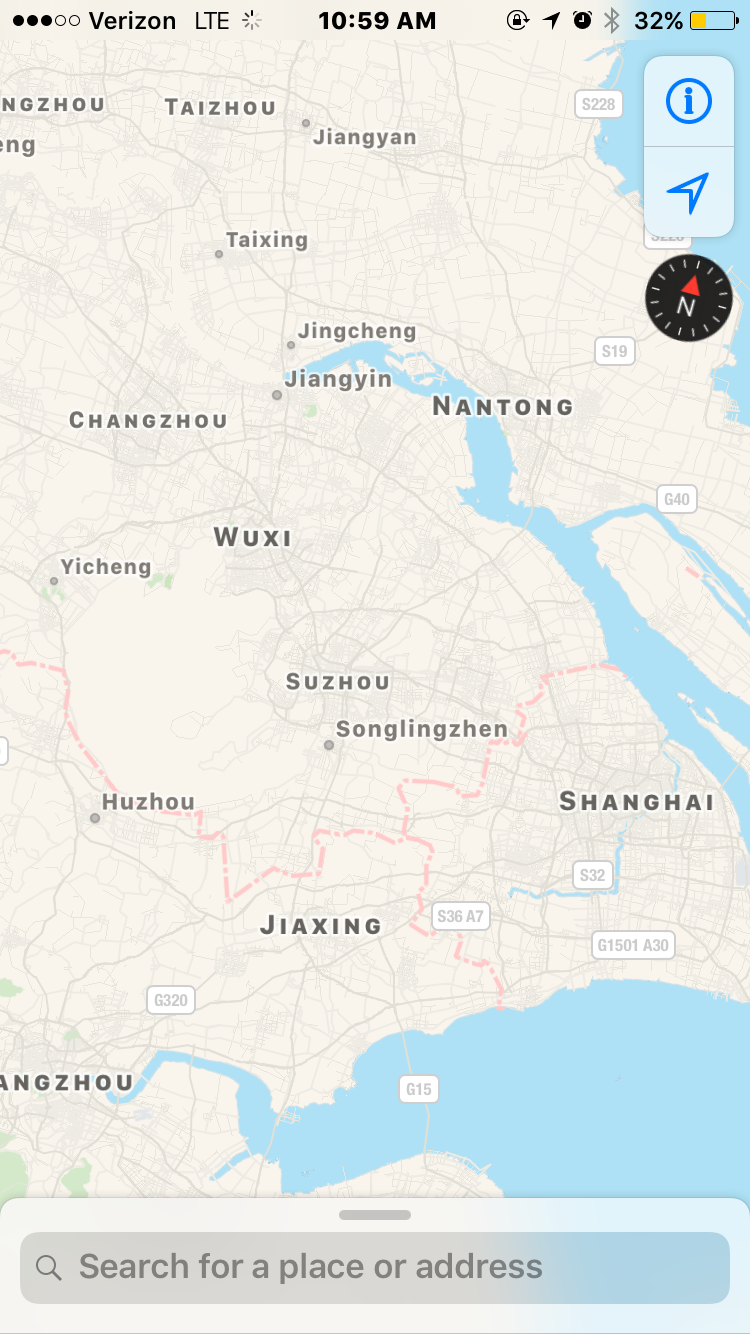Expand the search panel grabber handle
This screenshot has width=750, height=1334.
[x=375, y=1215]
